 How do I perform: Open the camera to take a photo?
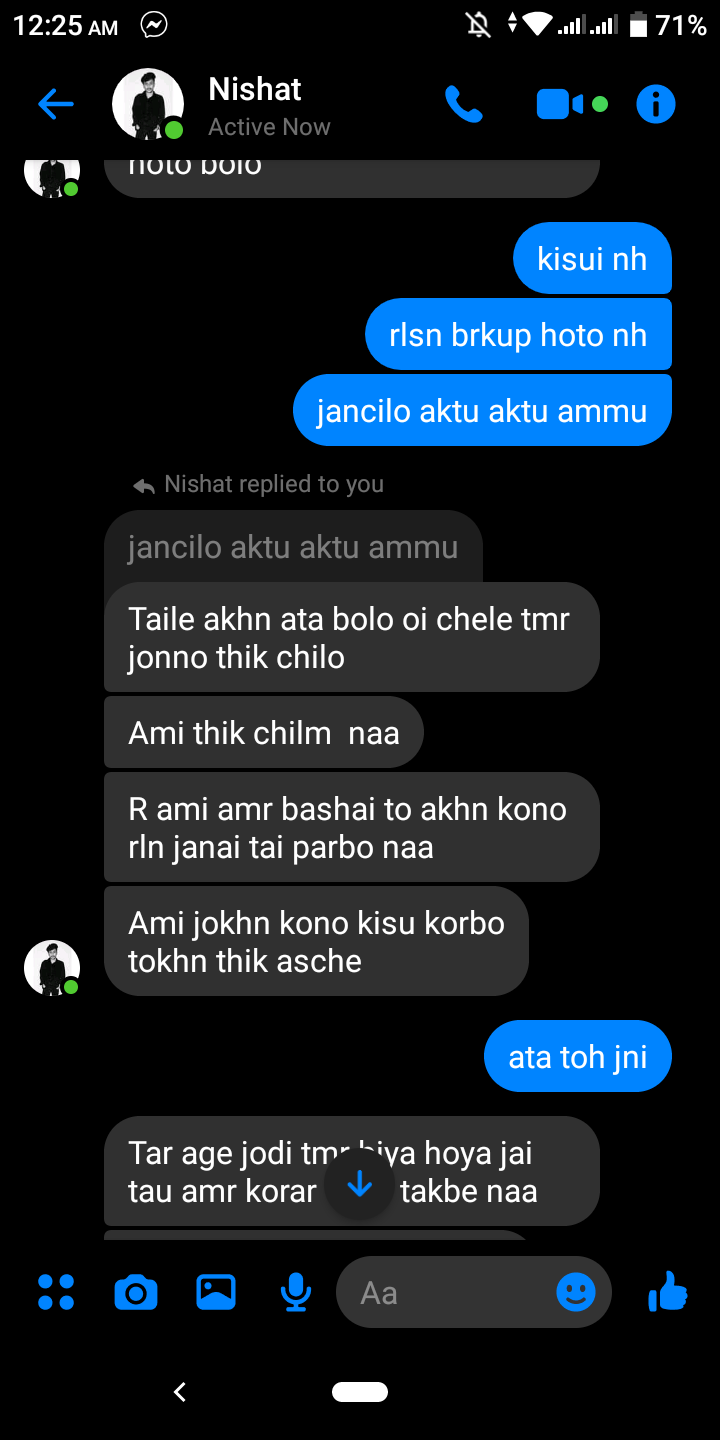pyautogui.click(x=136, y=1292)
